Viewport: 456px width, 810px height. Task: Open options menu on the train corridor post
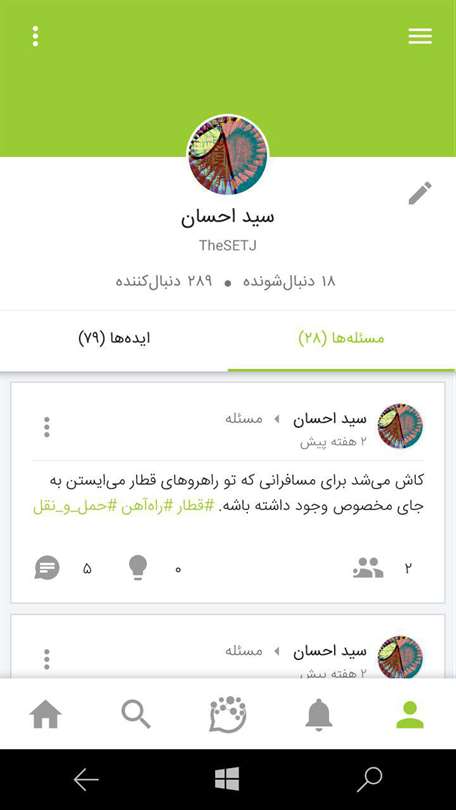point(46,427)
